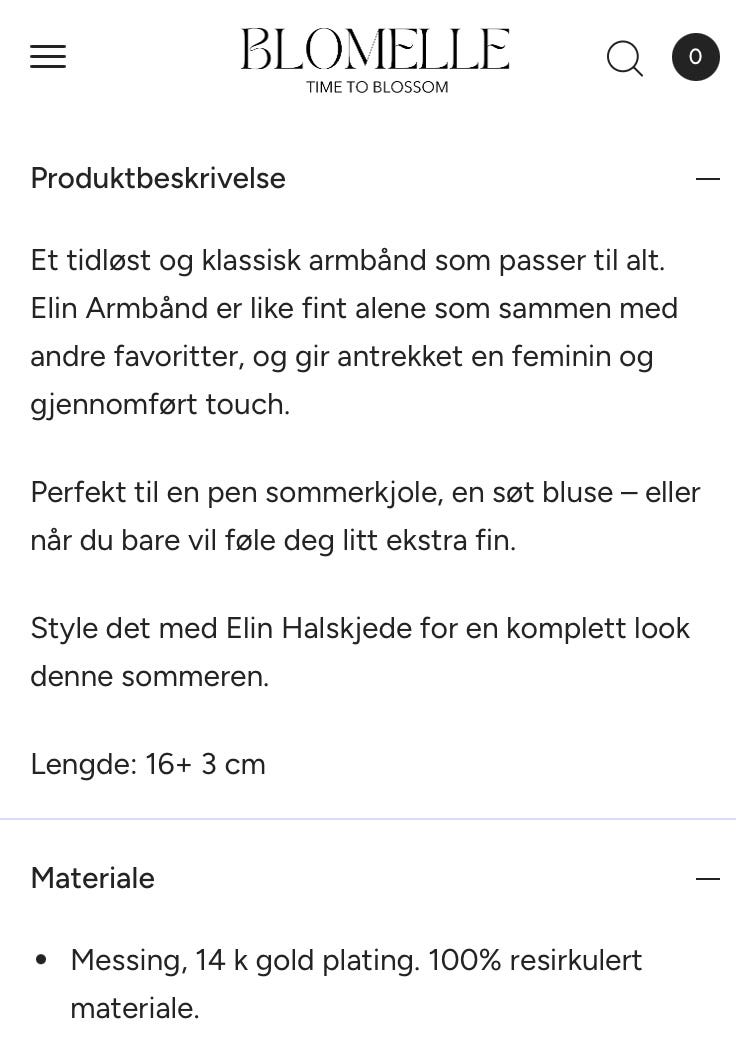This screenshot has width=736, height=1041.
Task: Select the Produktbeskrivelse heading
Action: [x=158, y=178]
